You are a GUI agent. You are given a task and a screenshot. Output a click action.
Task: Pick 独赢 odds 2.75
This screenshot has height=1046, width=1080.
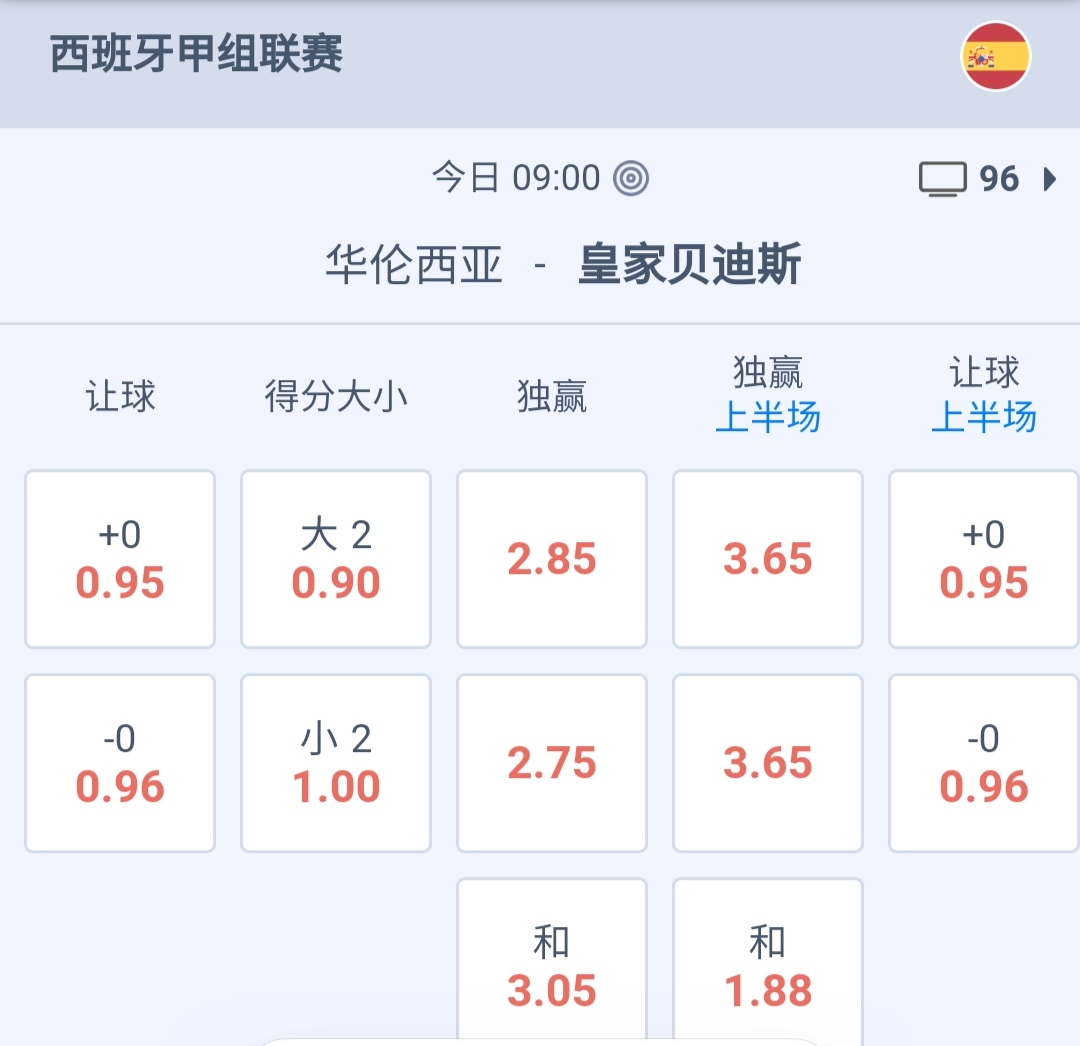point(552,763)
